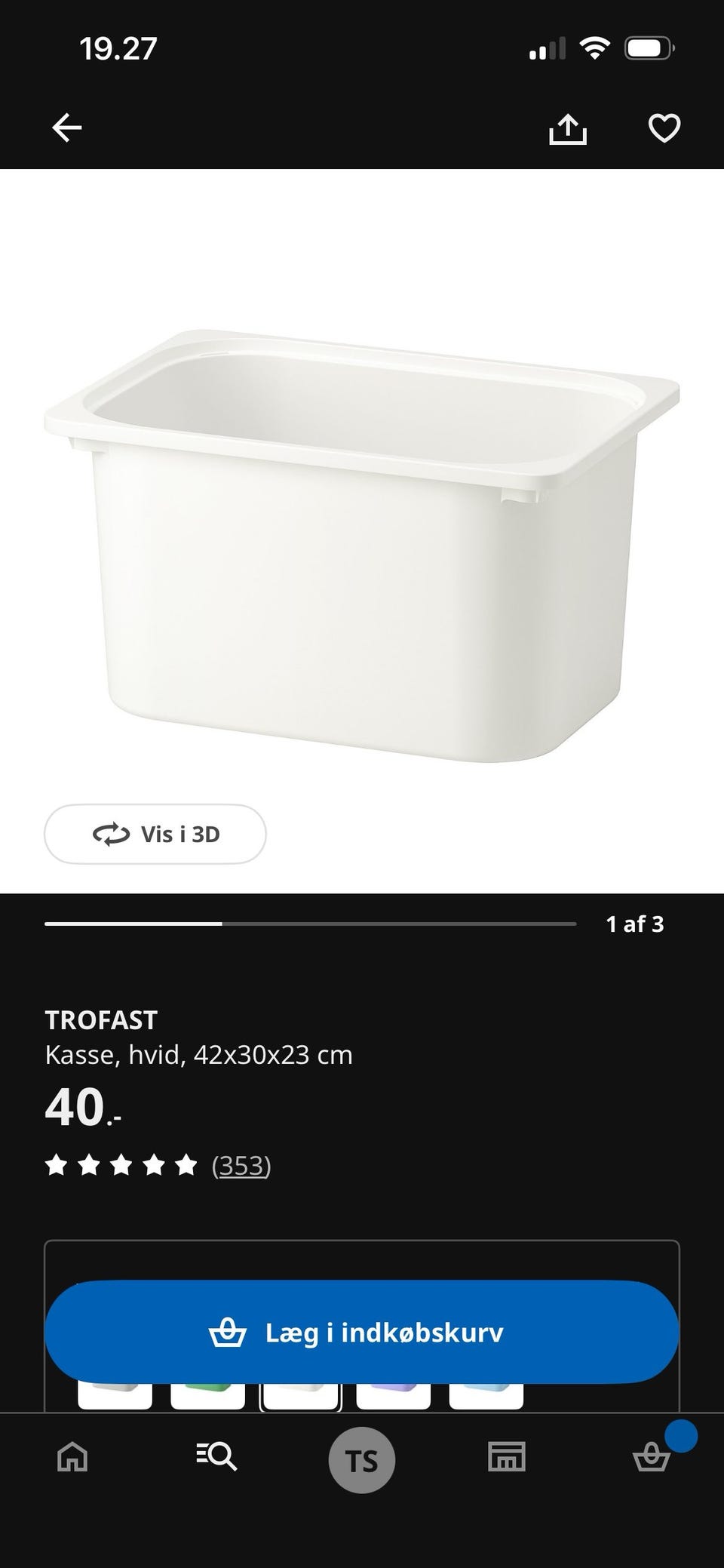Select the green color variant
The image size is (724, 1568).
click(x=208, y=1397)
